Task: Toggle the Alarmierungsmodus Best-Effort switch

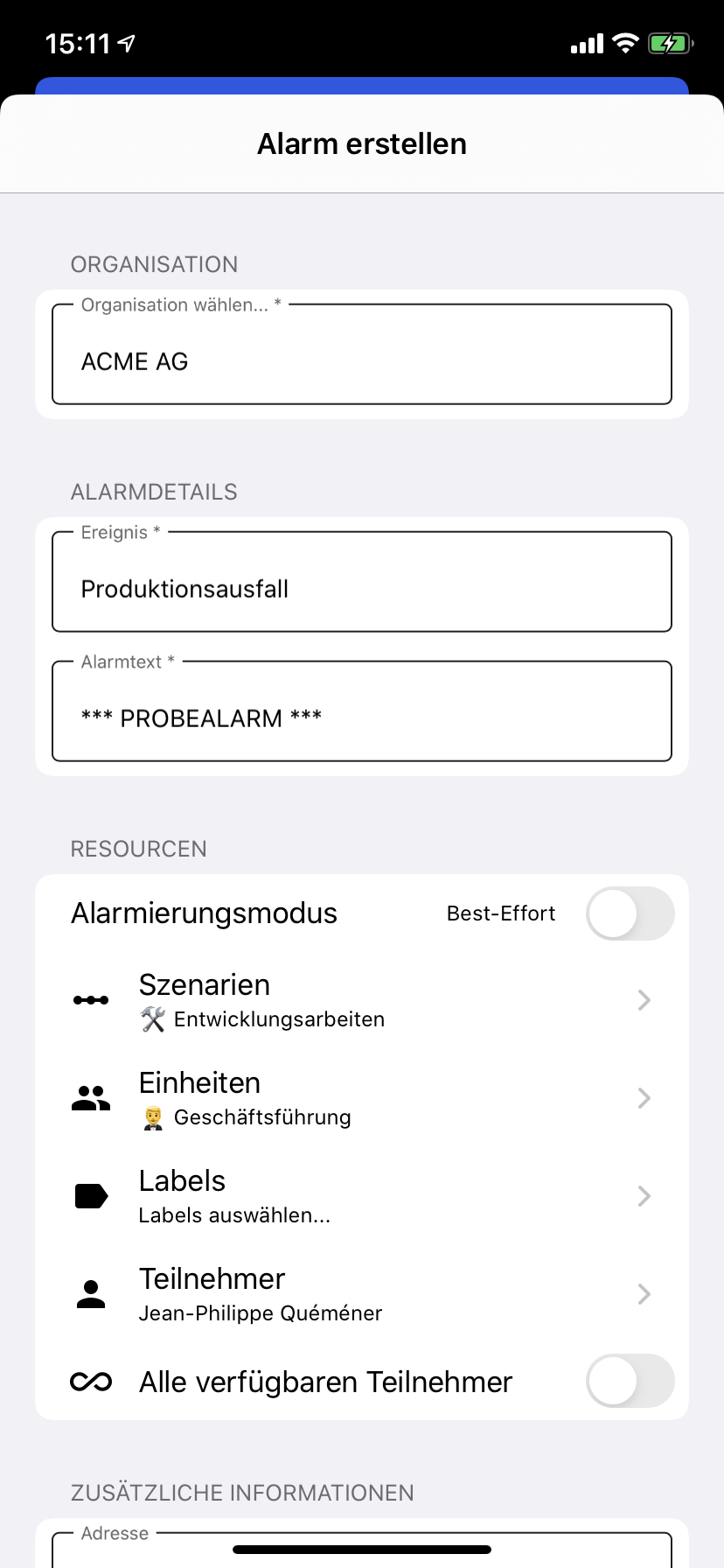Action: pyautogui.click(x=630, y=913)
